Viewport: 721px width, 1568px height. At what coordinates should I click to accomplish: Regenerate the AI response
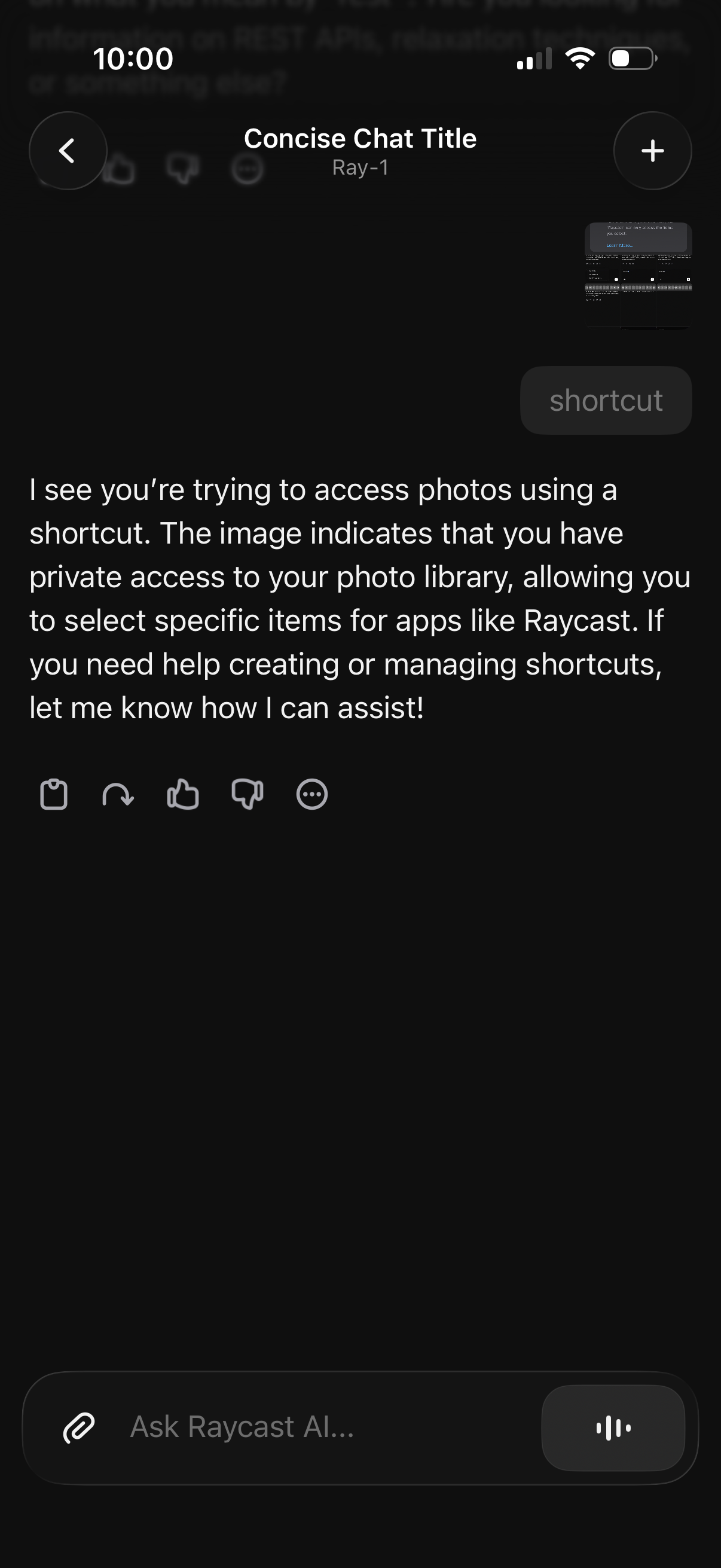tap(118, 794)
